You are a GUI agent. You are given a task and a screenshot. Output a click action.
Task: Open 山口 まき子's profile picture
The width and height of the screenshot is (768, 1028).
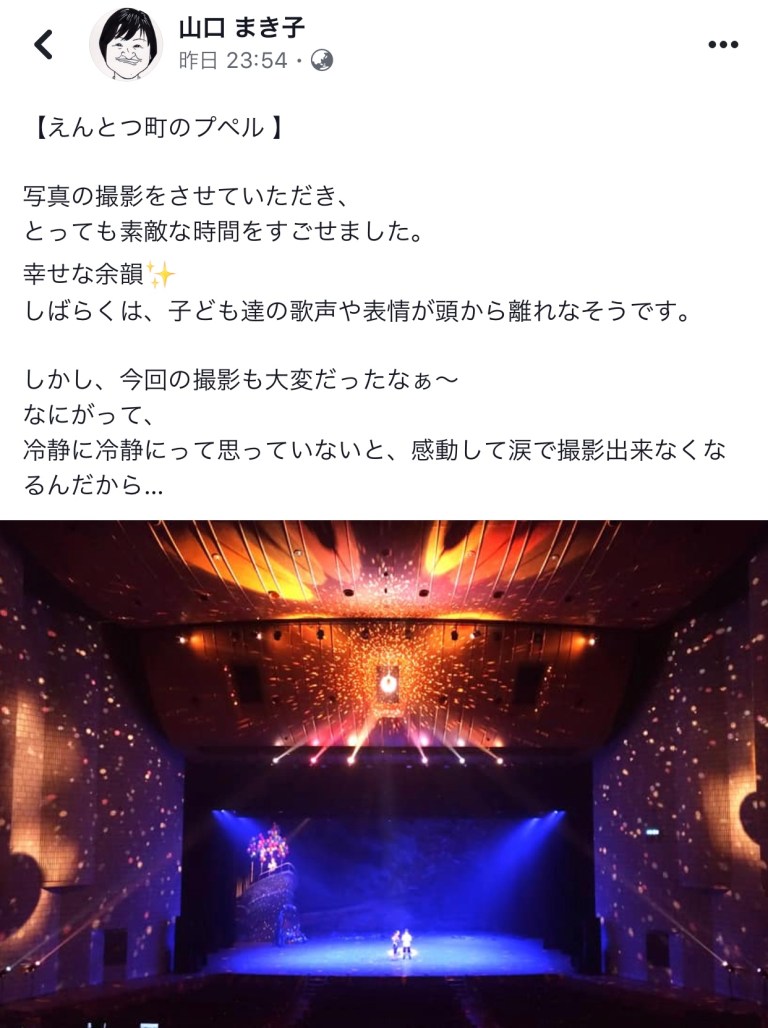126,44
